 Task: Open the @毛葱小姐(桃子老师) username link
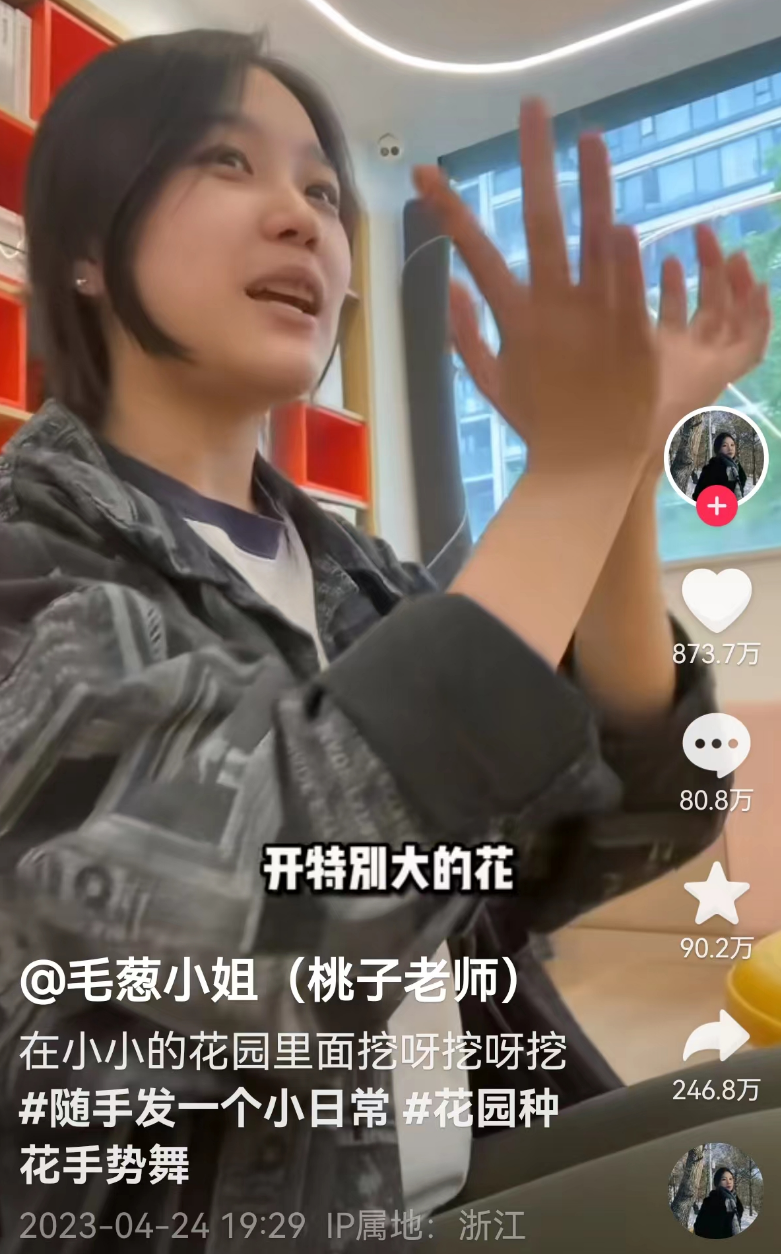(270, 984)
